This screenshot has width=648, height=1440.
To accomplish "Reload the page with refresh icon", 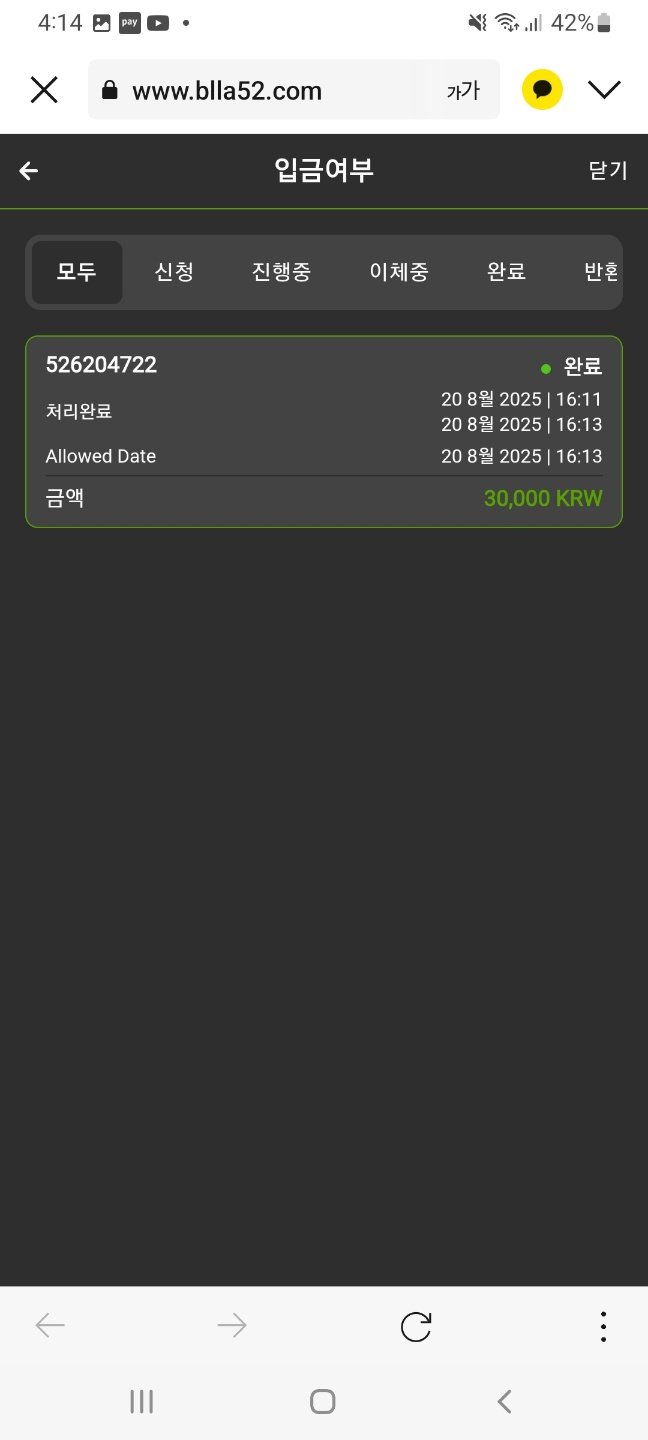I will tap(415, 1327).
